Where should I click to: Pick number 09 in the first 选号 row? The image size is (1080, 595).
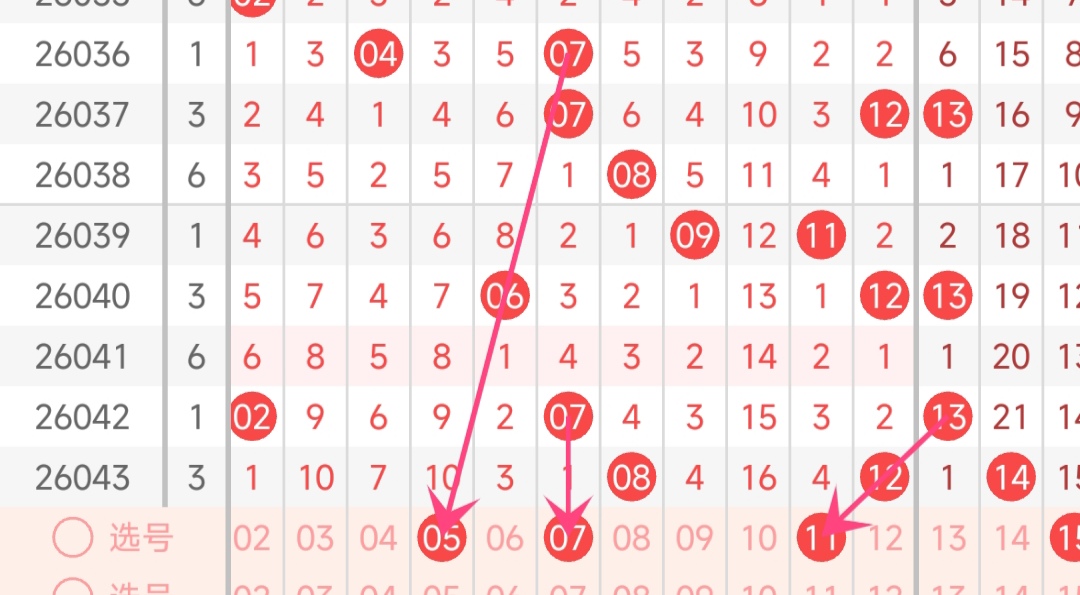[694, 539]
